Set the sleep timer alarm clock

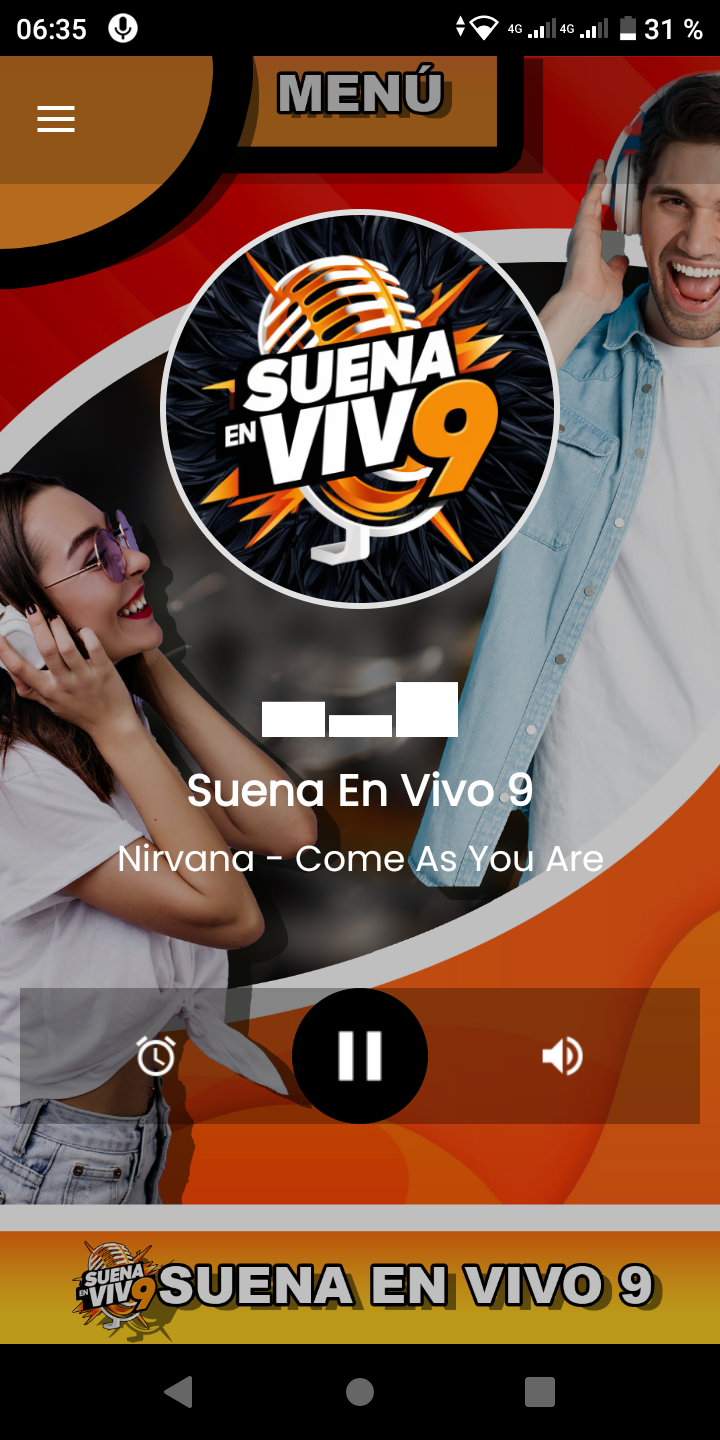tap(156, 1056)
